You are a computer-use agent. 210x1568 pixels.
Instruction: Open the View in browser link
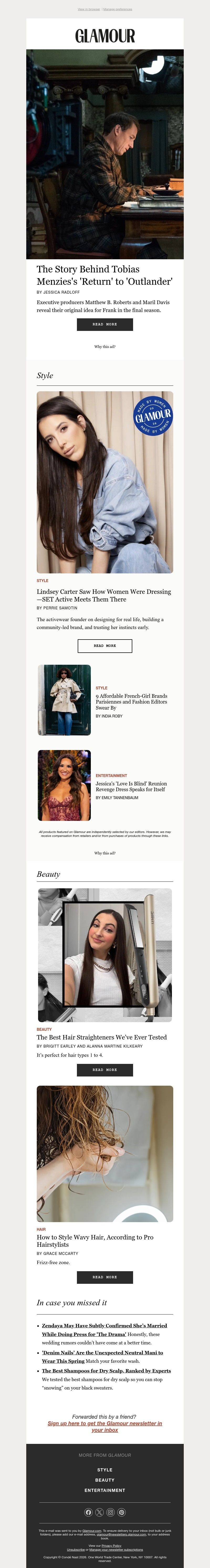pos(89,10)
